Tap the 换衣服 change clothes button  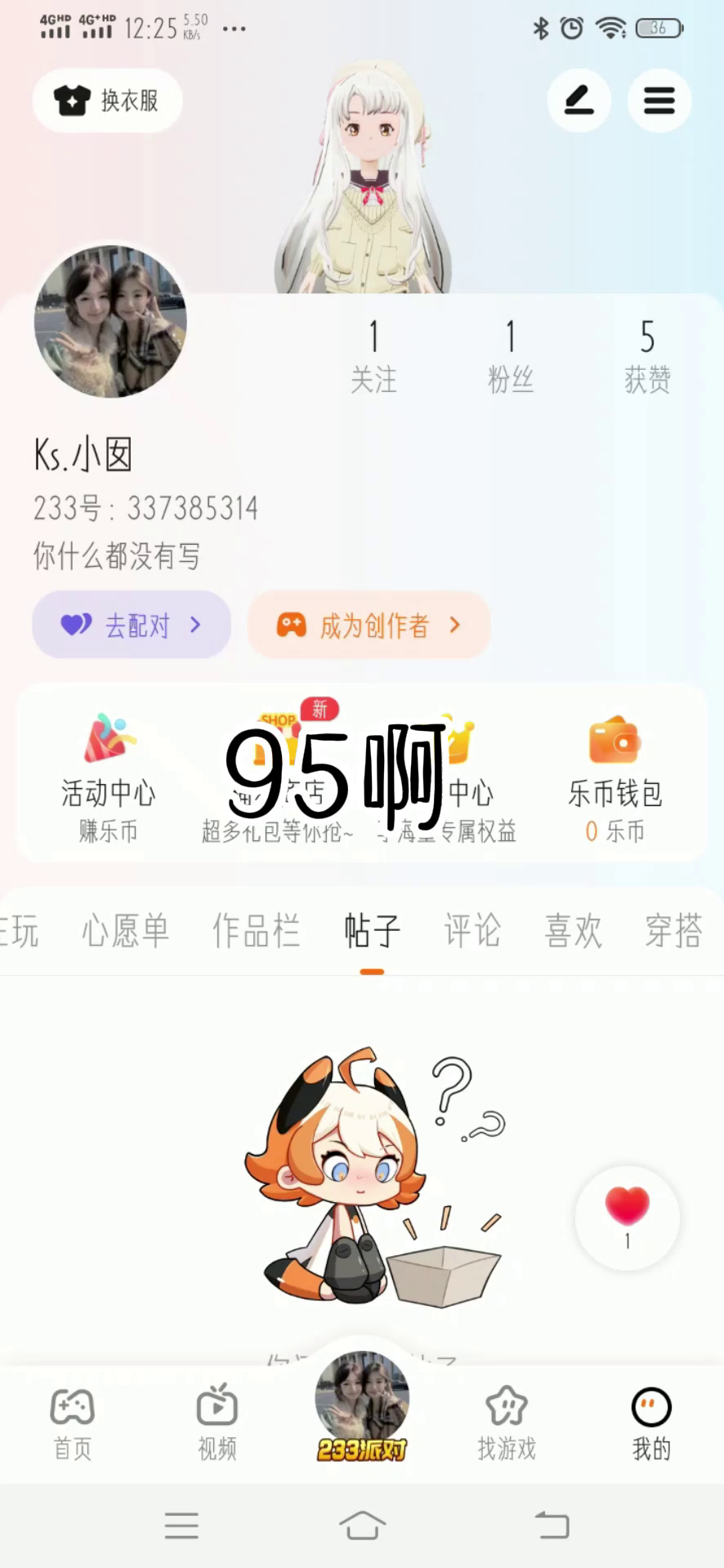pyautogui.click(x=107, y=100)
